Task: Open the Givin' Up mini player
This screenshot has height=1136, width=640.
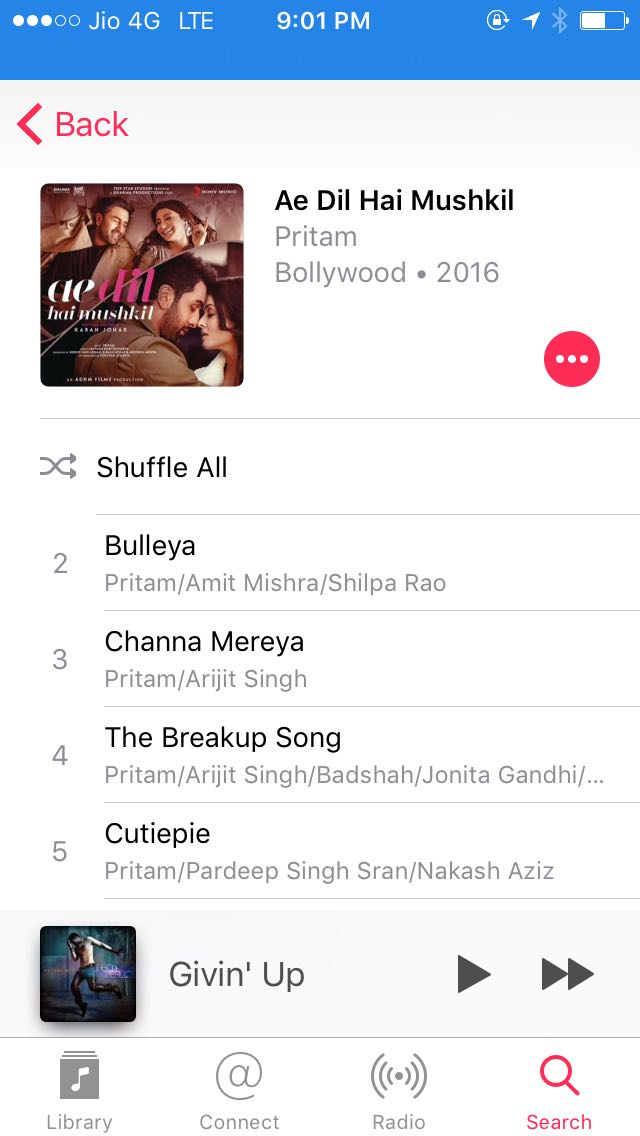Action: point(237,974)
